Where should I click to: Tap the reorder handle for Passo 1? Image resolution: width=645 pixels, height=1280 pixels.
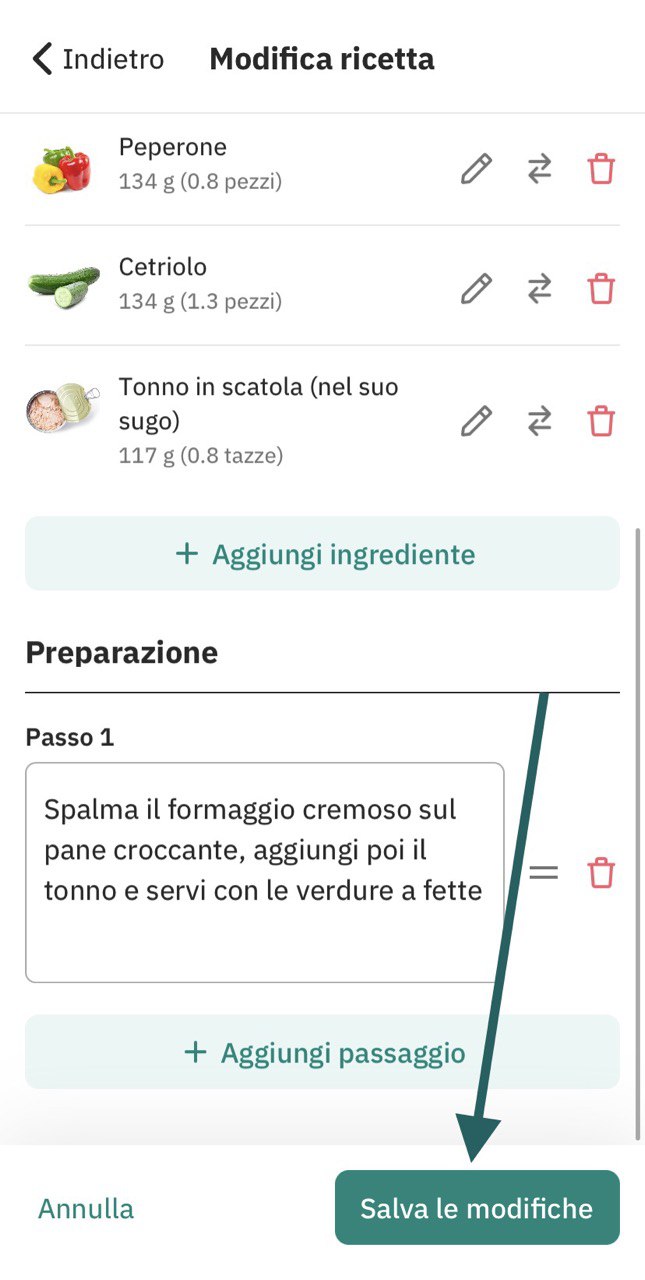click(543, 872)
